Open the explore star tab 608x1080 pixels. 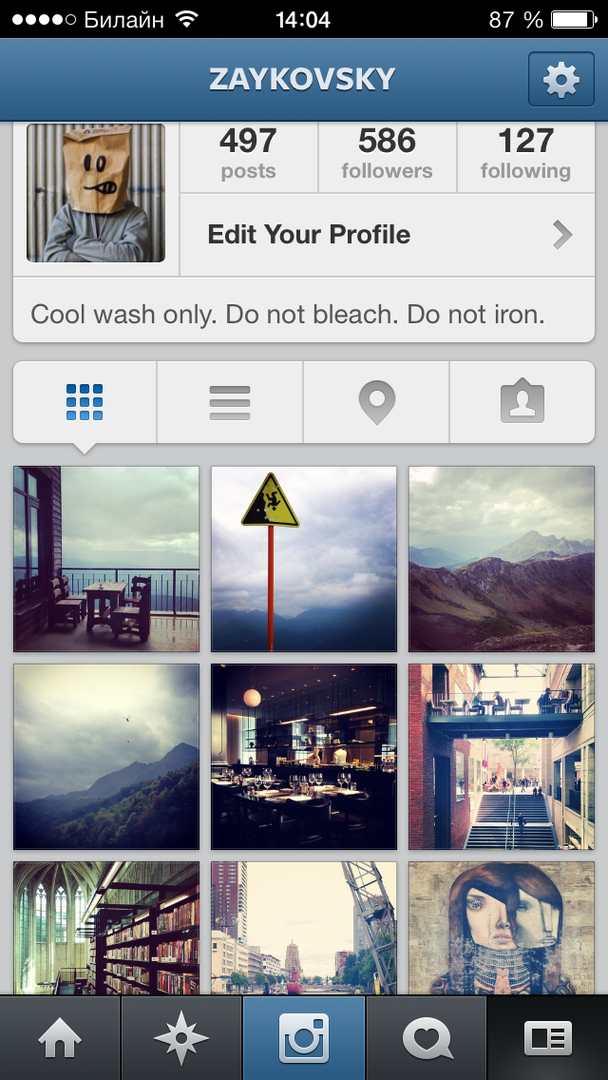(x=181, y=1038)
